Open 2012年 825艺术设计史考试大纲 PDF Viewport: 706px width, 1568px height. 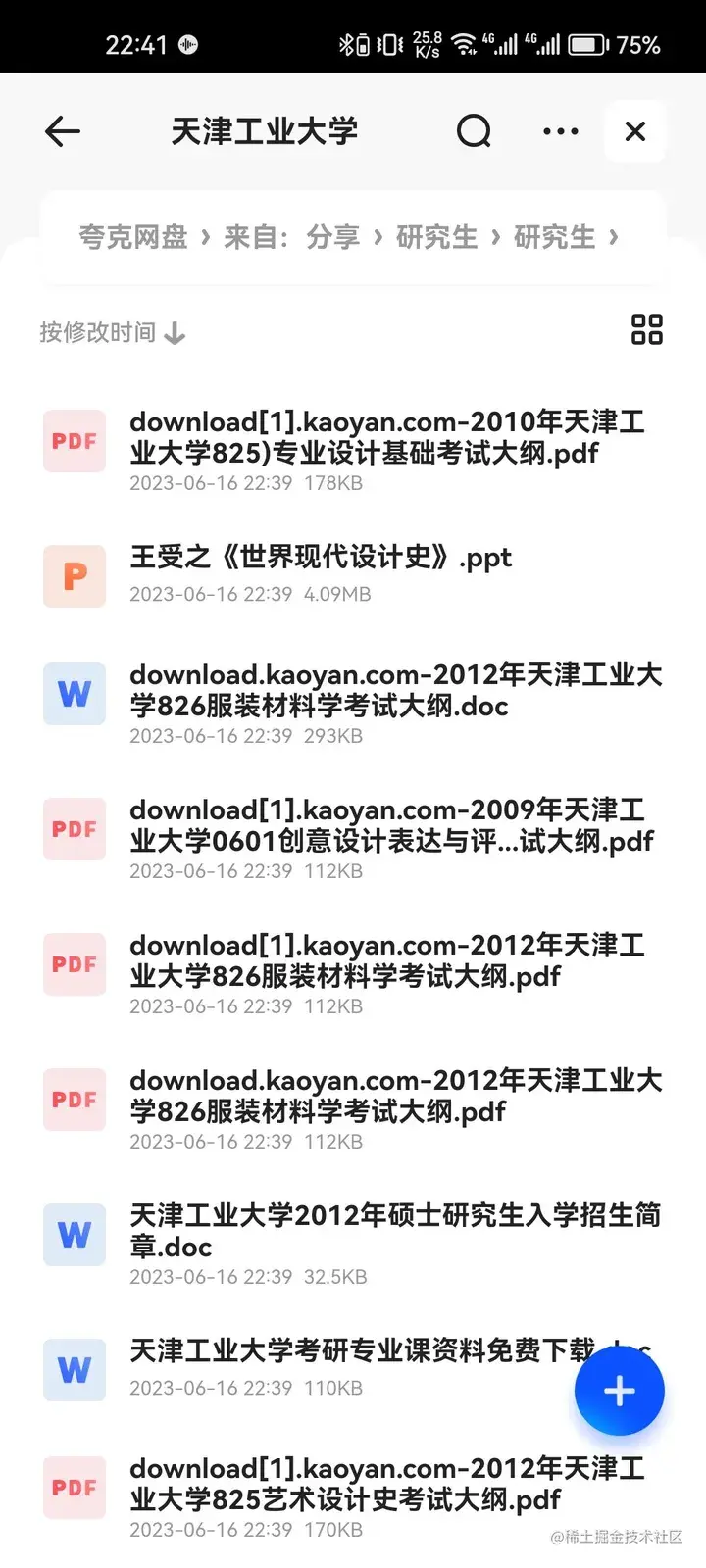[x=387, y=1485]
